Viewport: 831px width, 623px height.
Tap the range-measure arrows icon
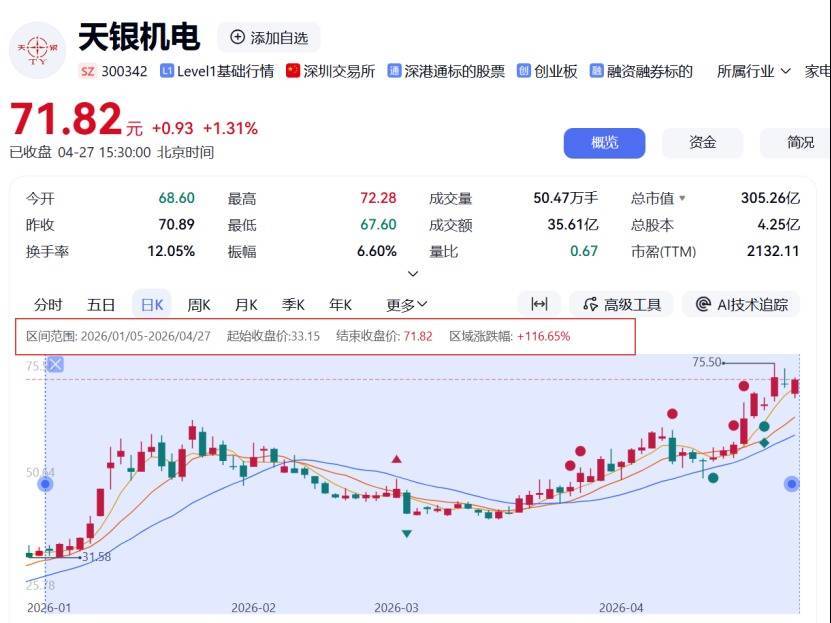539,305
